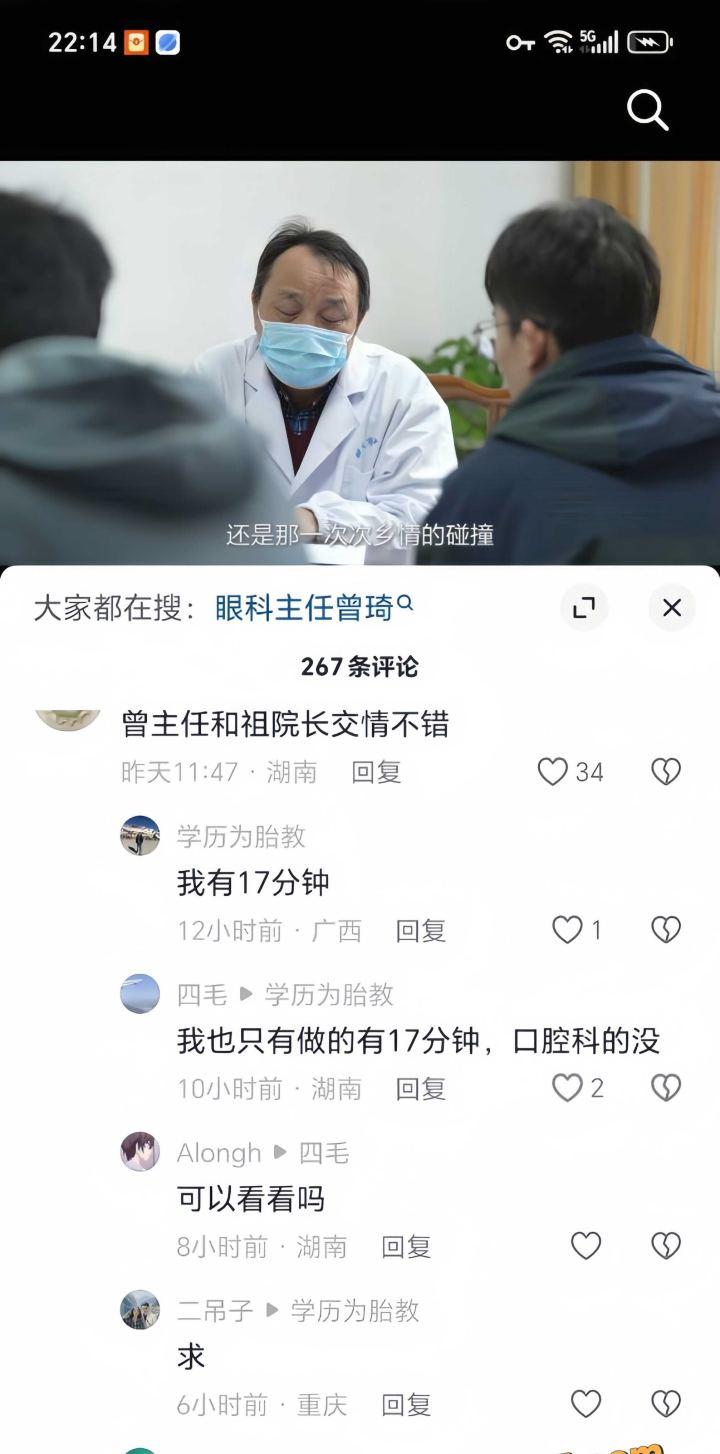Expand comments panel to full screen
Image resolution: width=720 pixels, height=1454 pixels.
point(584,607)
